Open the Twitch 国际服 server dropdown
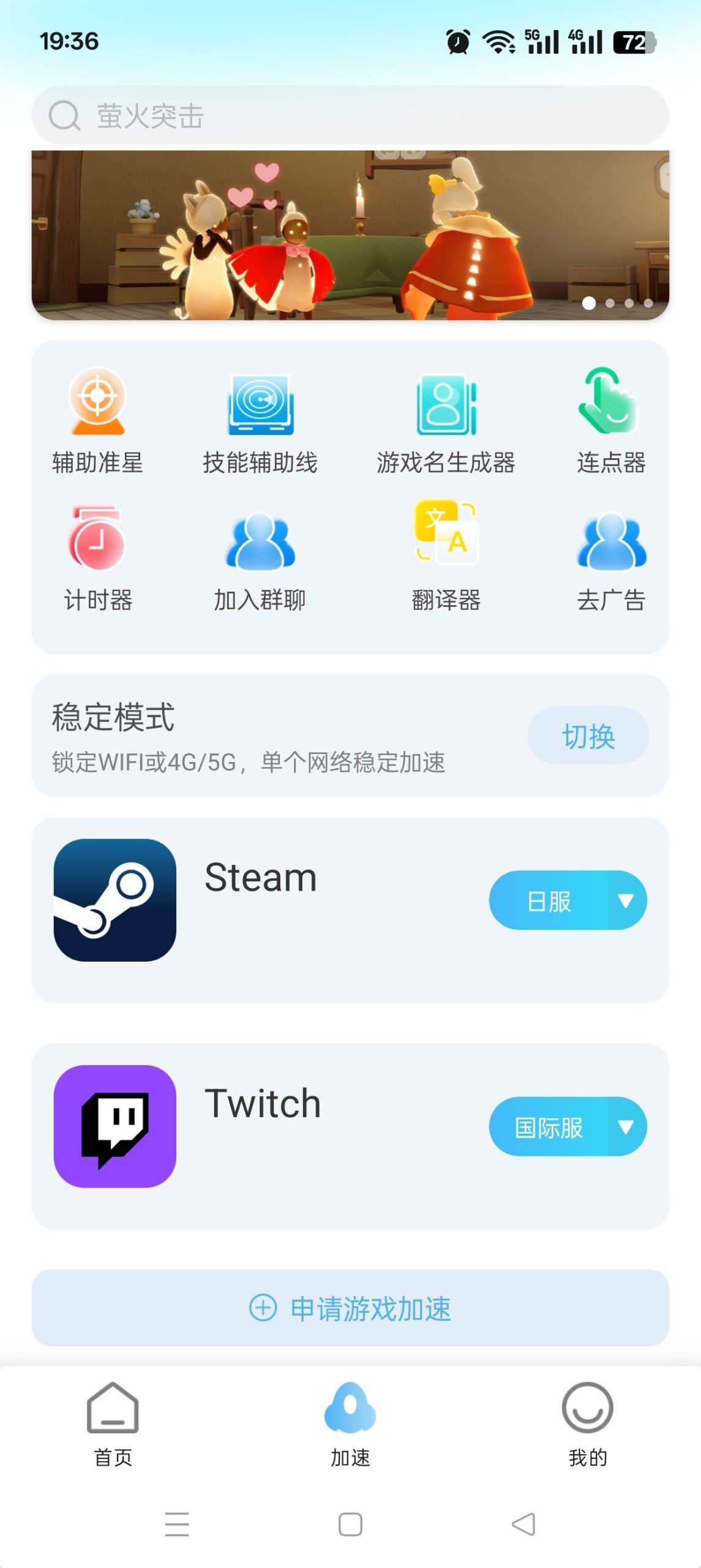This screenshot has width=701, height=1568. coord(568,1127)
